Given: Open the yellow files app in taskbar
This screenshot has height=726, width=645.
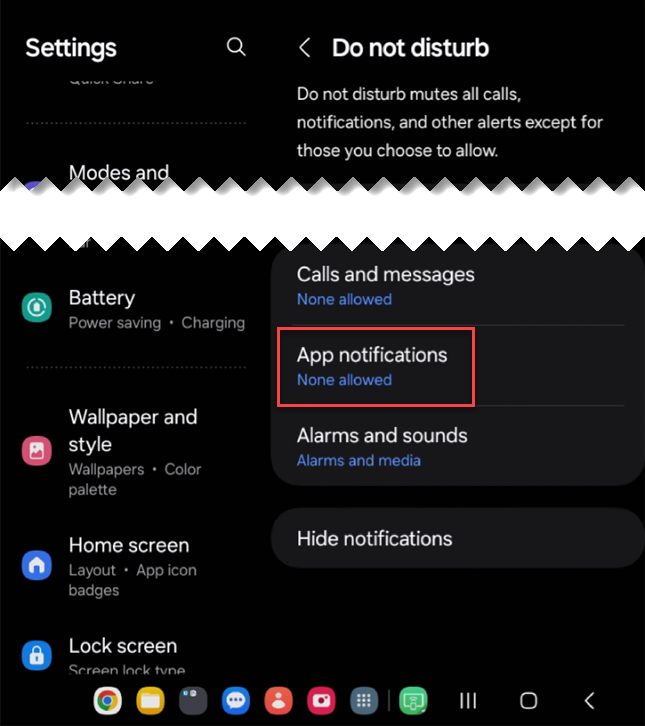Looking at the screenshot, I should (x=150, y=701).
